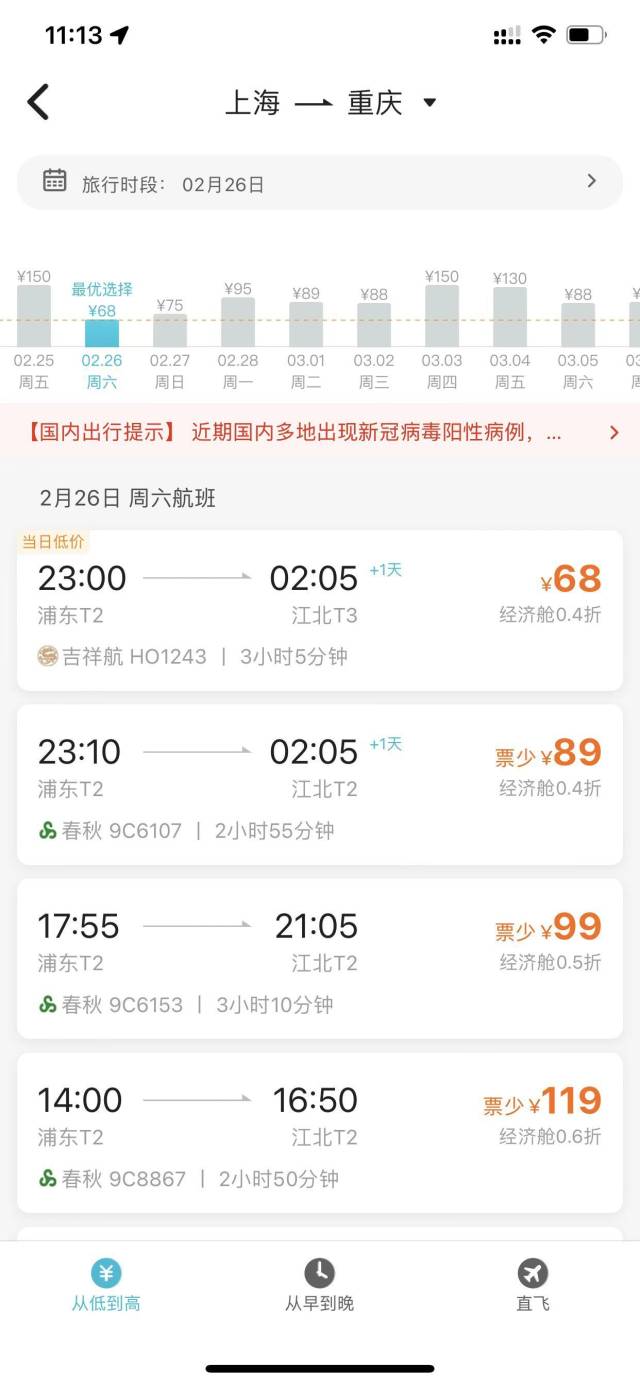Open 吉祥航 HO1243 flight at ¥68

coord(320,611)
